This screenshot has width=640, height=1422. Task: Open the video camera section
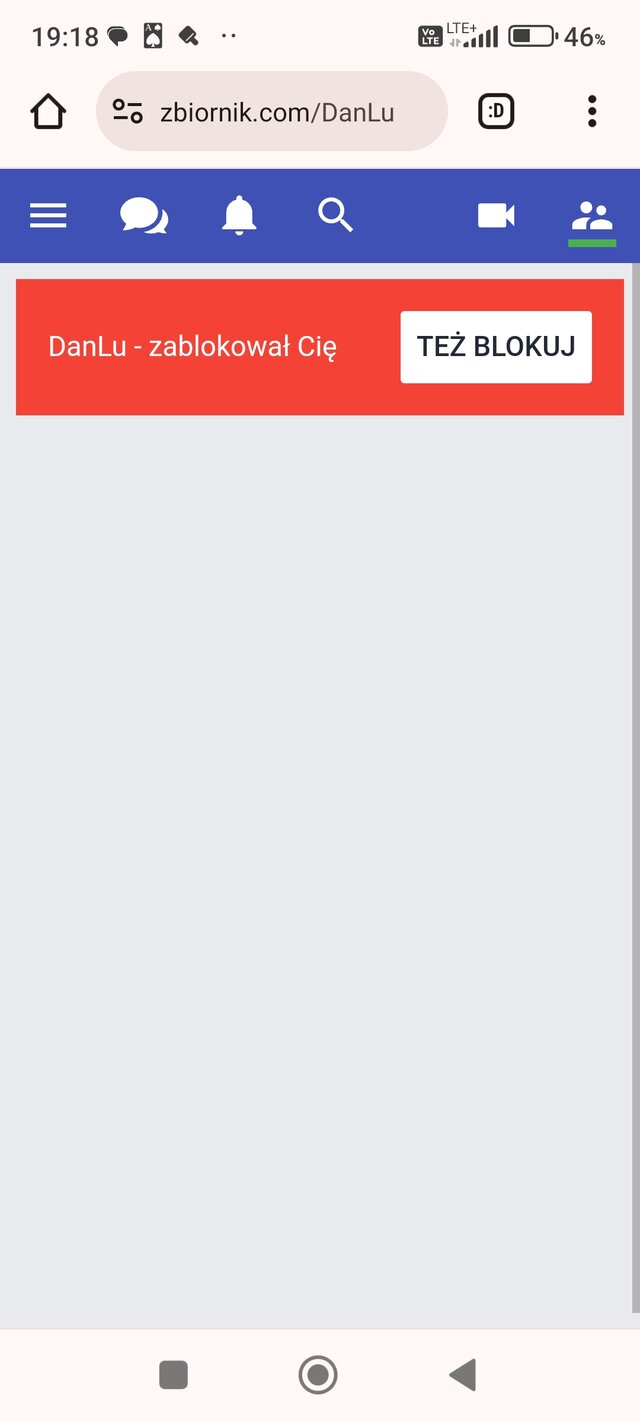click(x=496, y=215)
